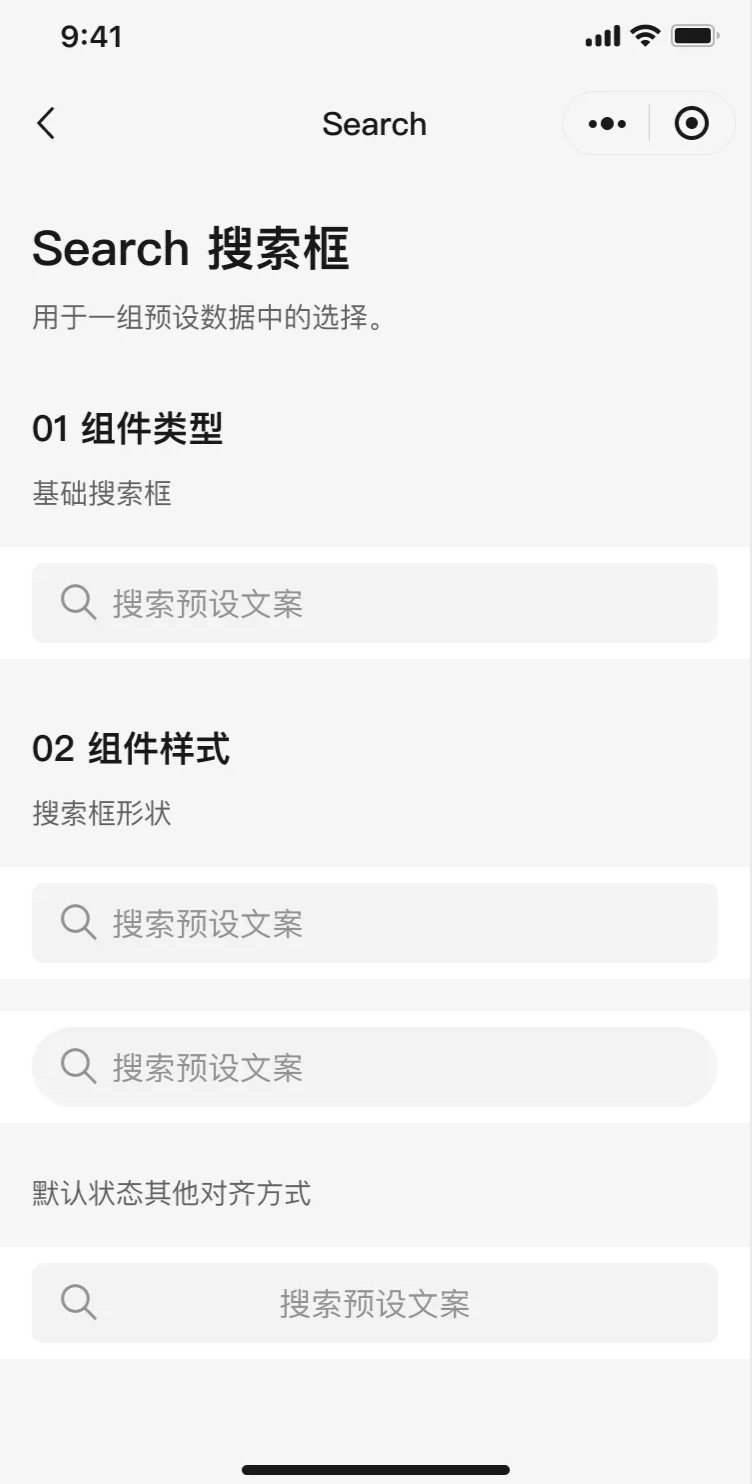
Task: Tap the first search input under 搜索框形状
Action: click(x=375, y=922)
